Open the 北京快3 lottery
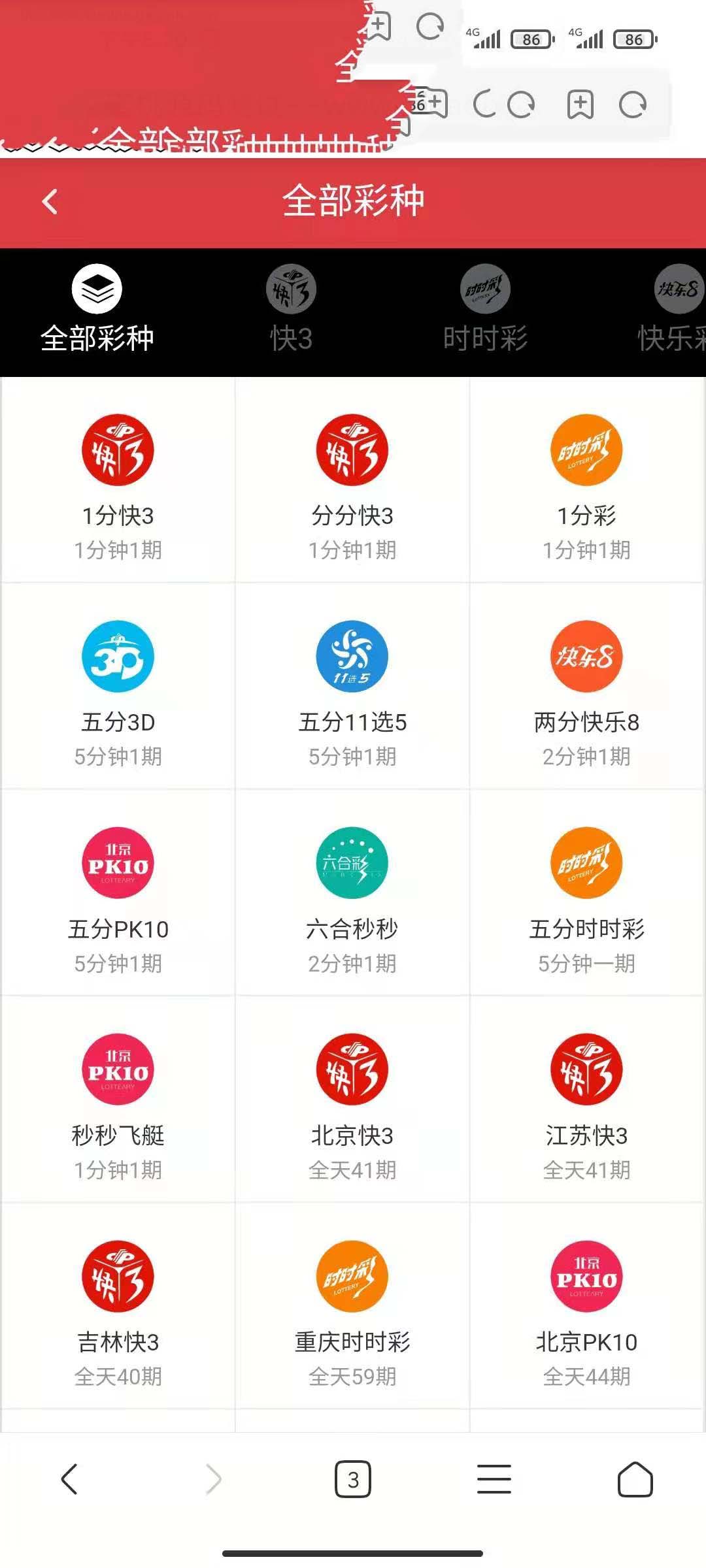Screen dimensions: 706x1568 352,1100
